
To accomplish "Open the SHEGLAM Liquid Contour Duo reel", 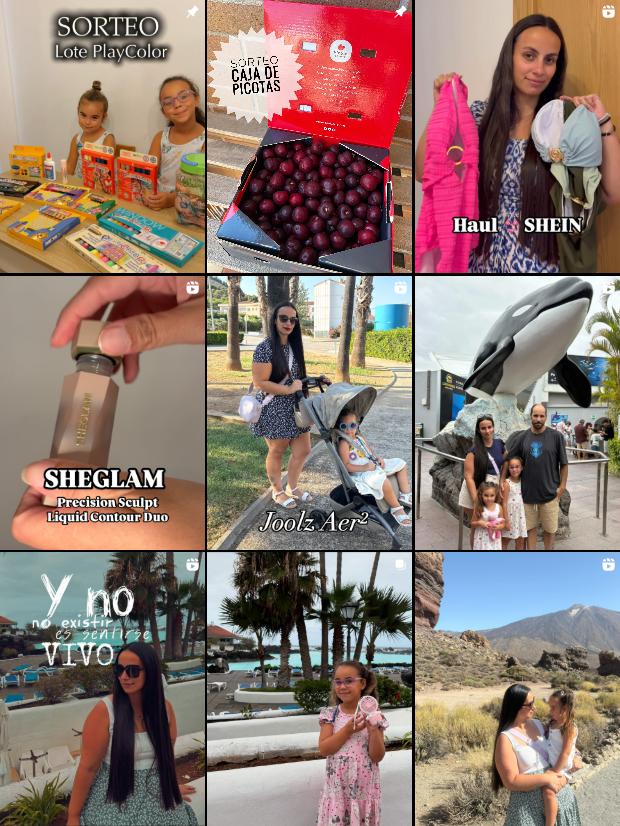I will 102,412.
